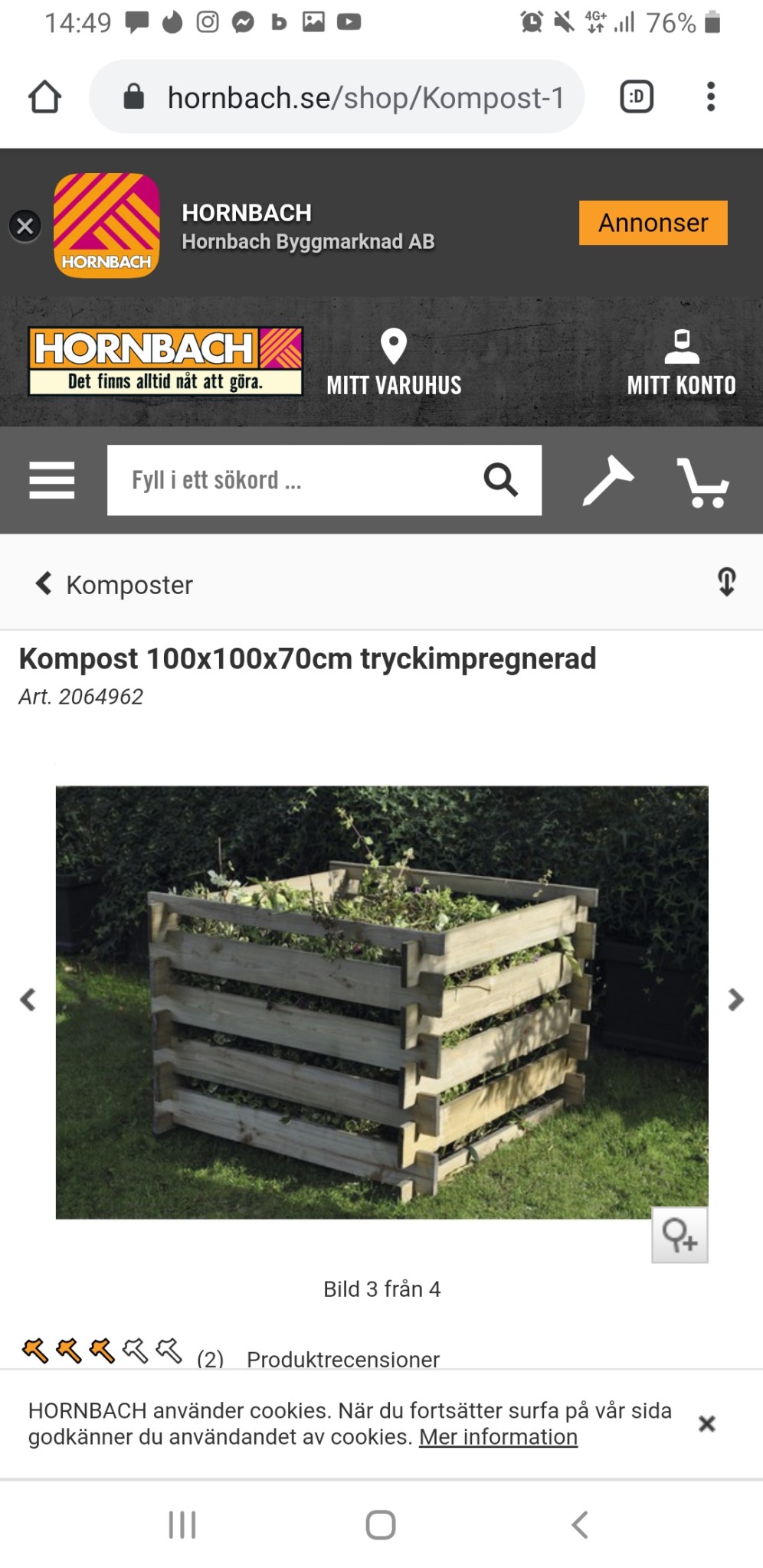Tap the orange Annonser button
Image resolution: width=763 pixels, height=1568 pixels.
pyautogui.click(x=653, y=223)
